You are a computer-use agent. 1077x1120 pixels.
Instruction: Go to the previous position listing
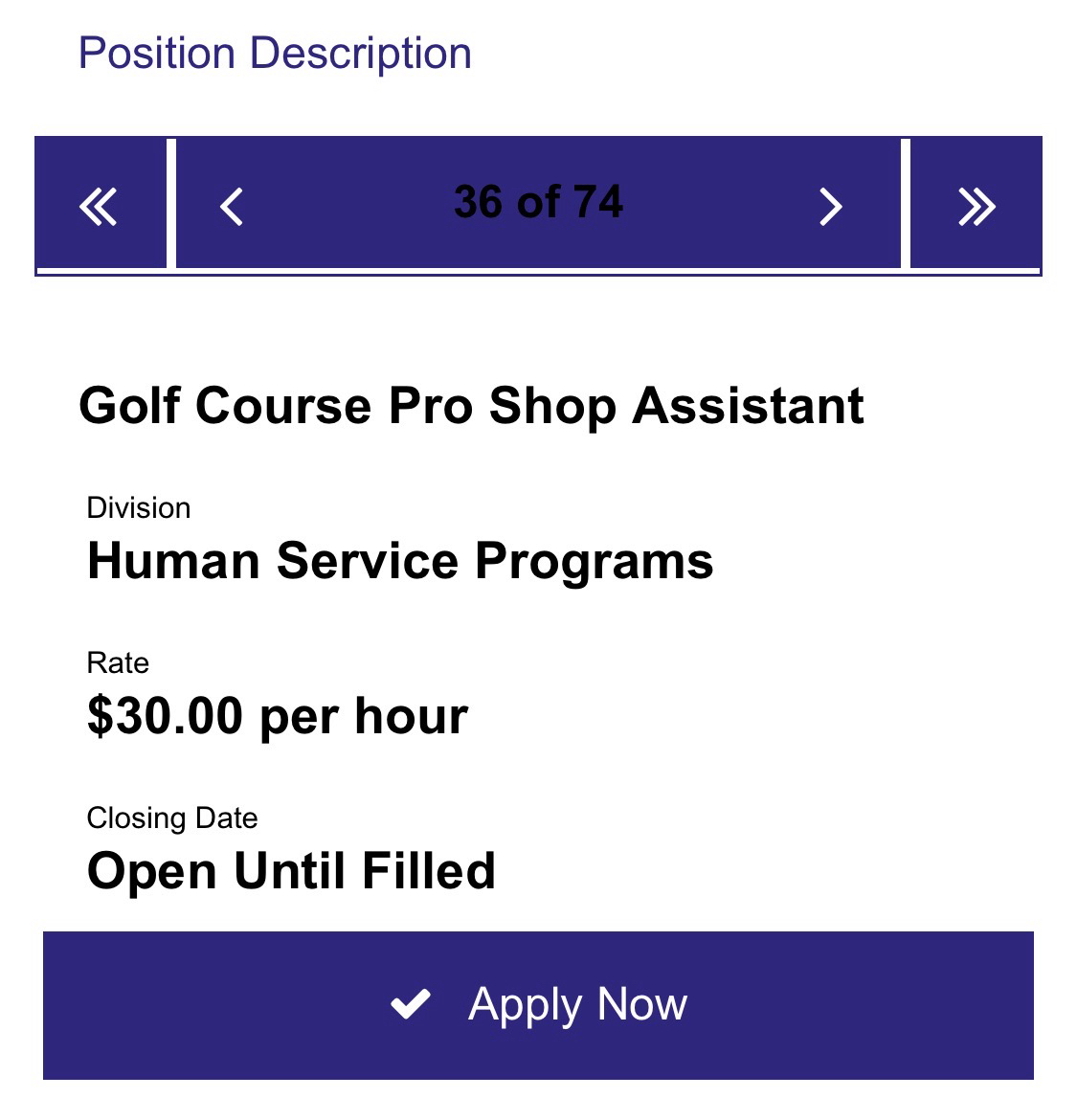pos(232,205)
